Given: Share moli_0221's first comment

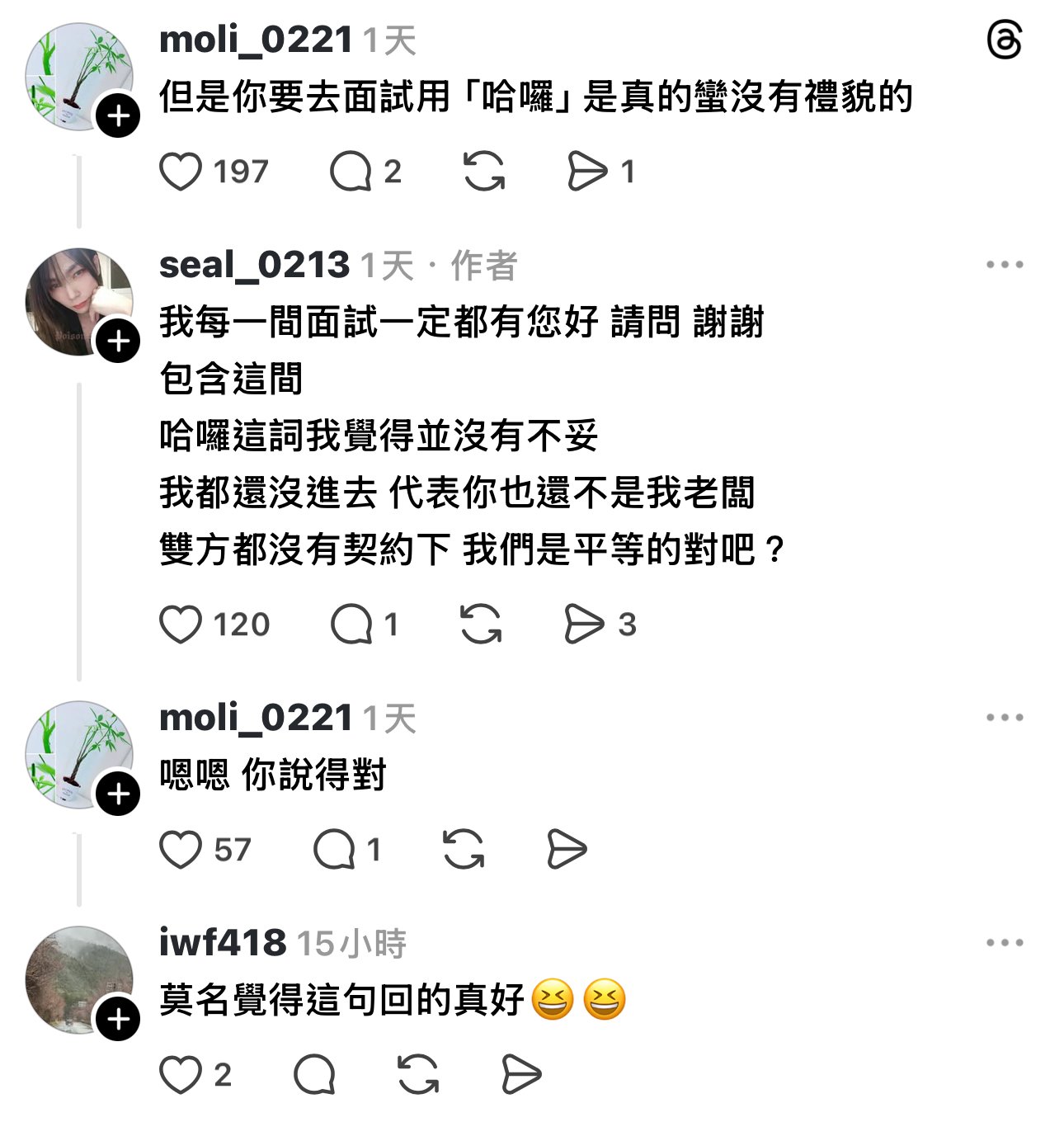Looking at the screenshot, I should point(587,172).
